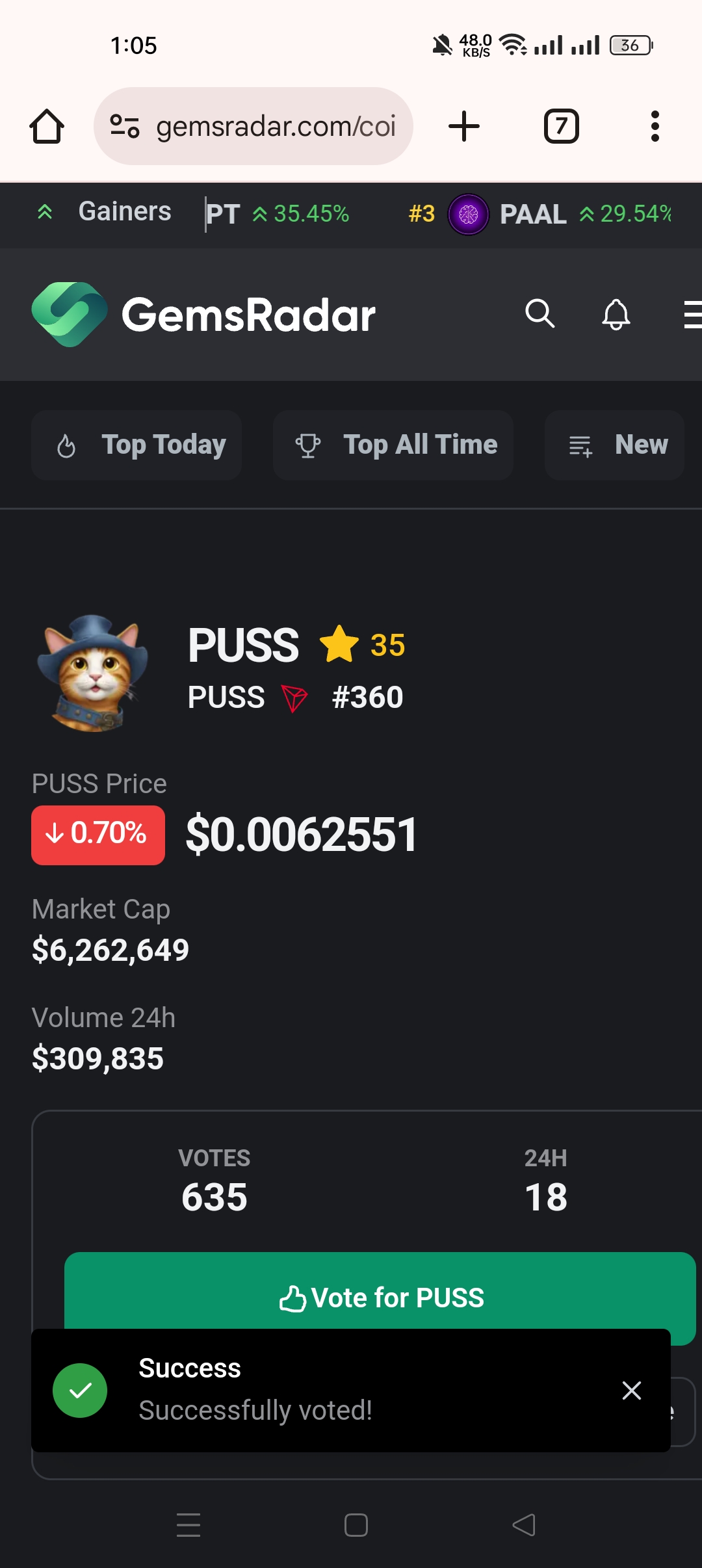Add PUSS to favorites with the star
The width and height of the screenshot is (702, 1568).
click(339, 644)
